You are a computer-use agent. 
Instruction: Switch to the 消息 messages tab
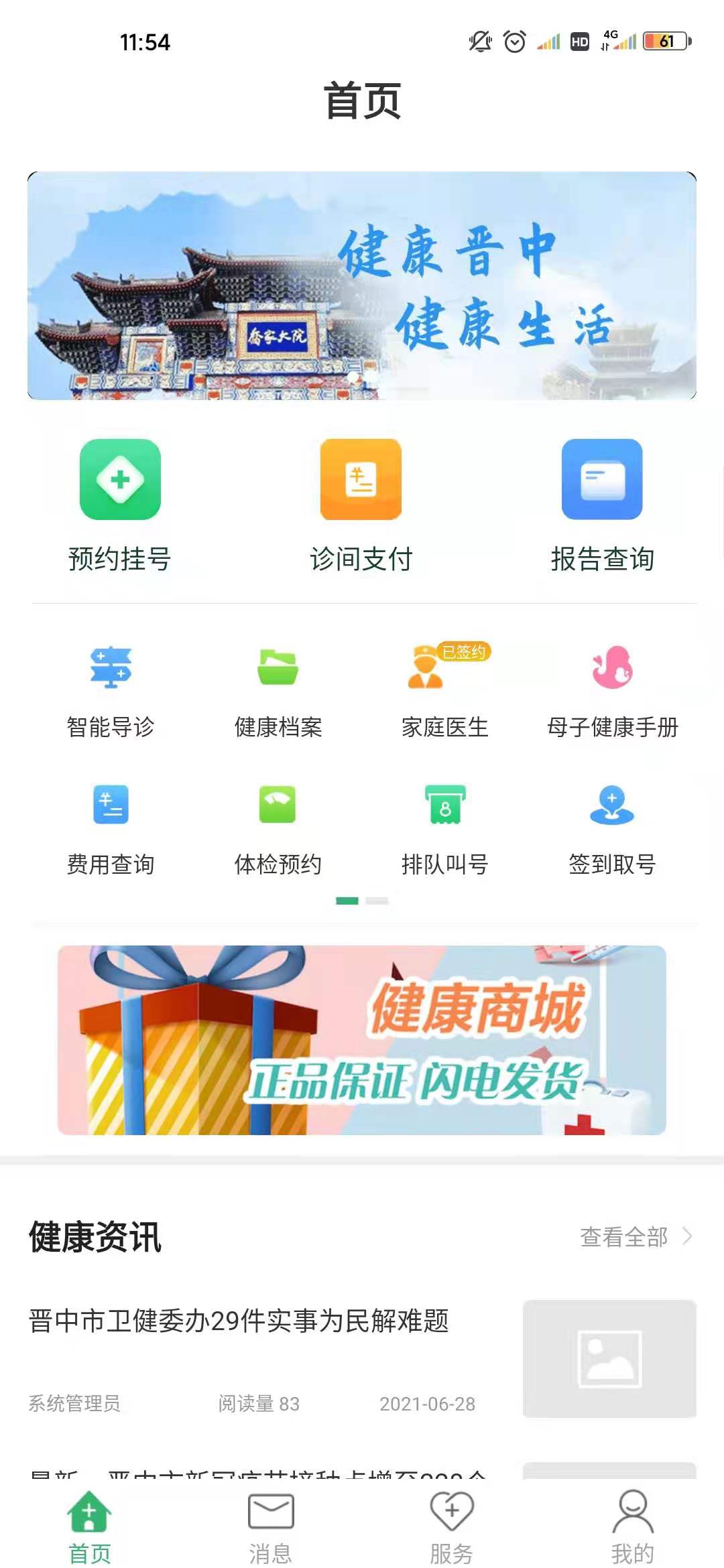tap(271, 1521)
